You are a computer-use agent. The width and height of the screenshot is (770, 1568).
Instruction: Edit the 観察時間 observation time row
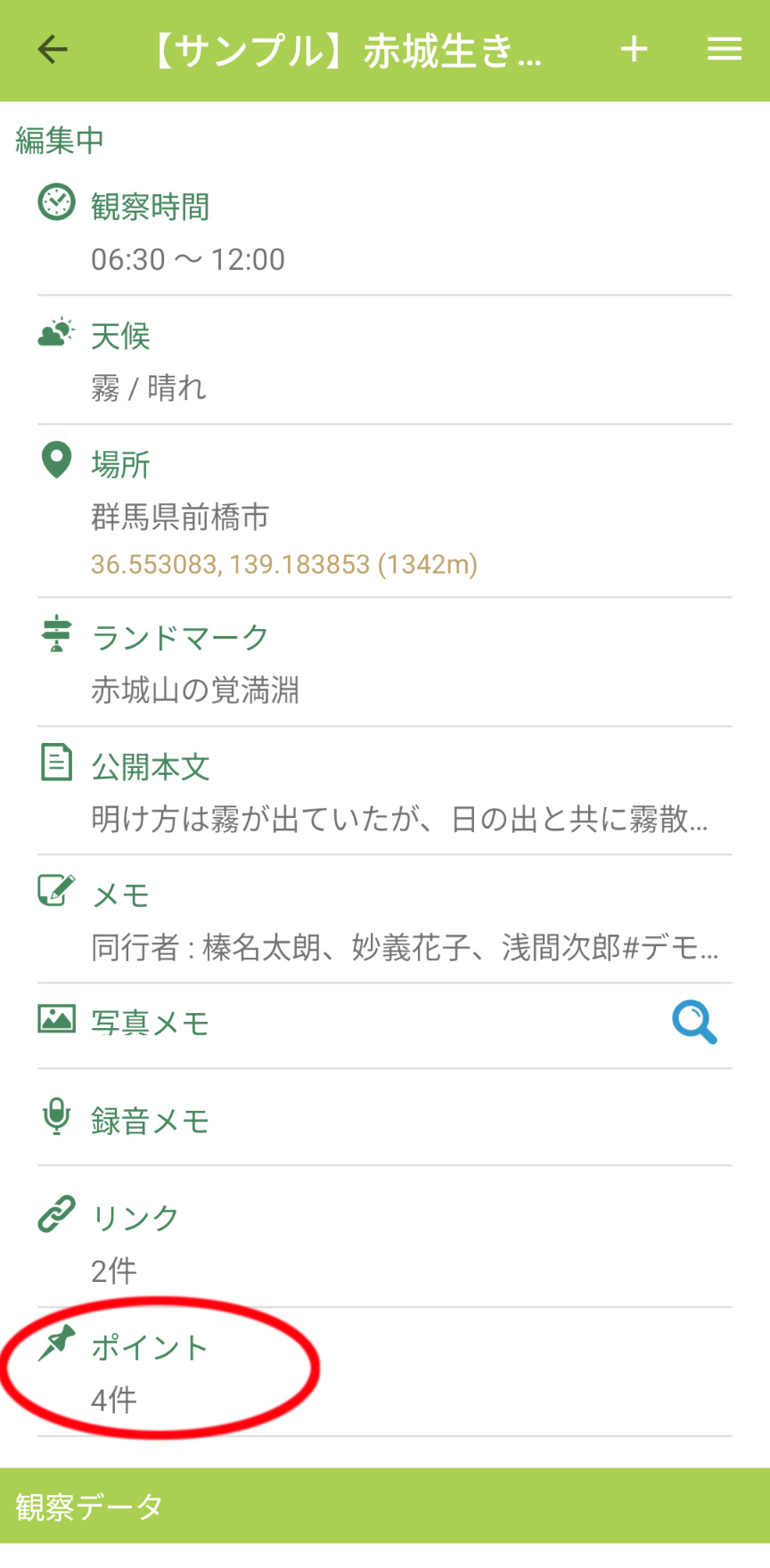(x=383, y=233)
